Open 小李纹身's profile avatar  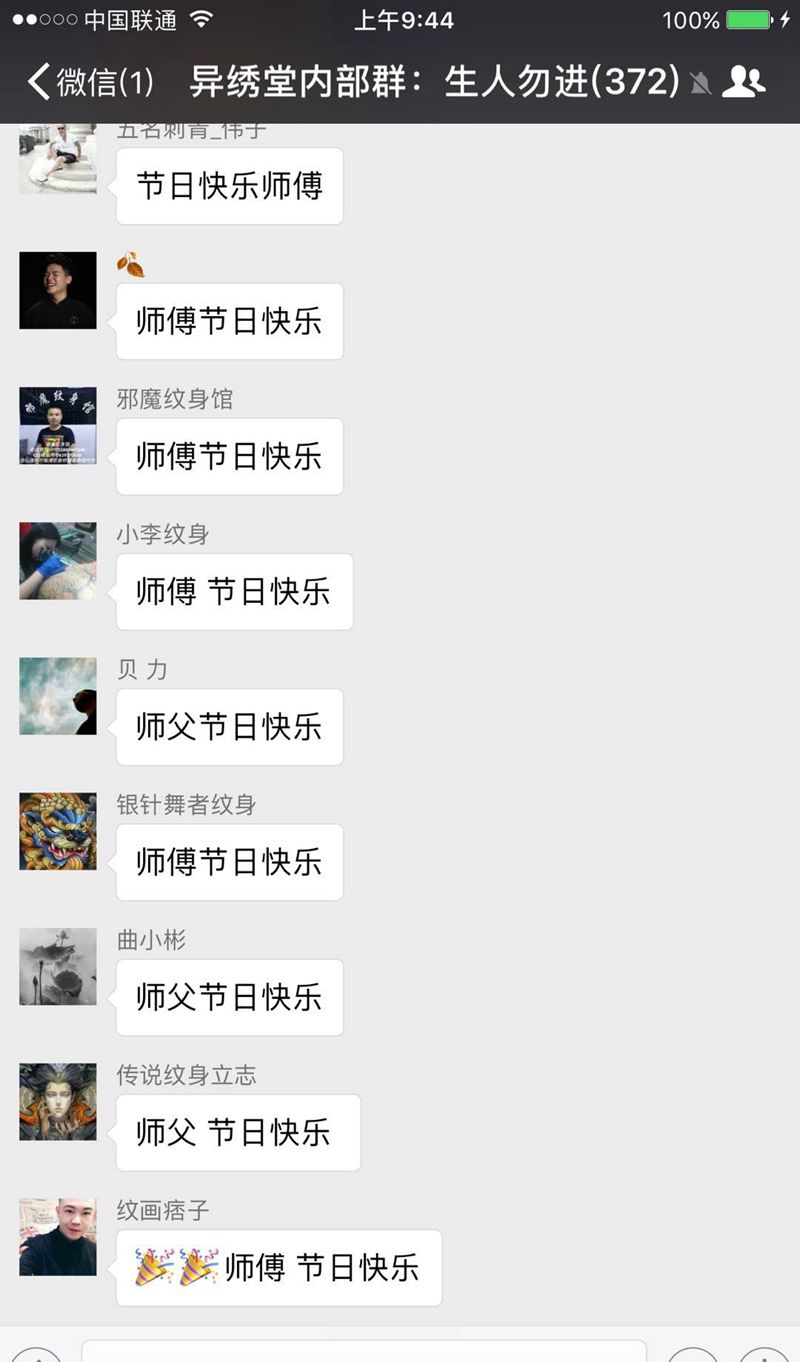pyautogui.click(x=58, y=561)
